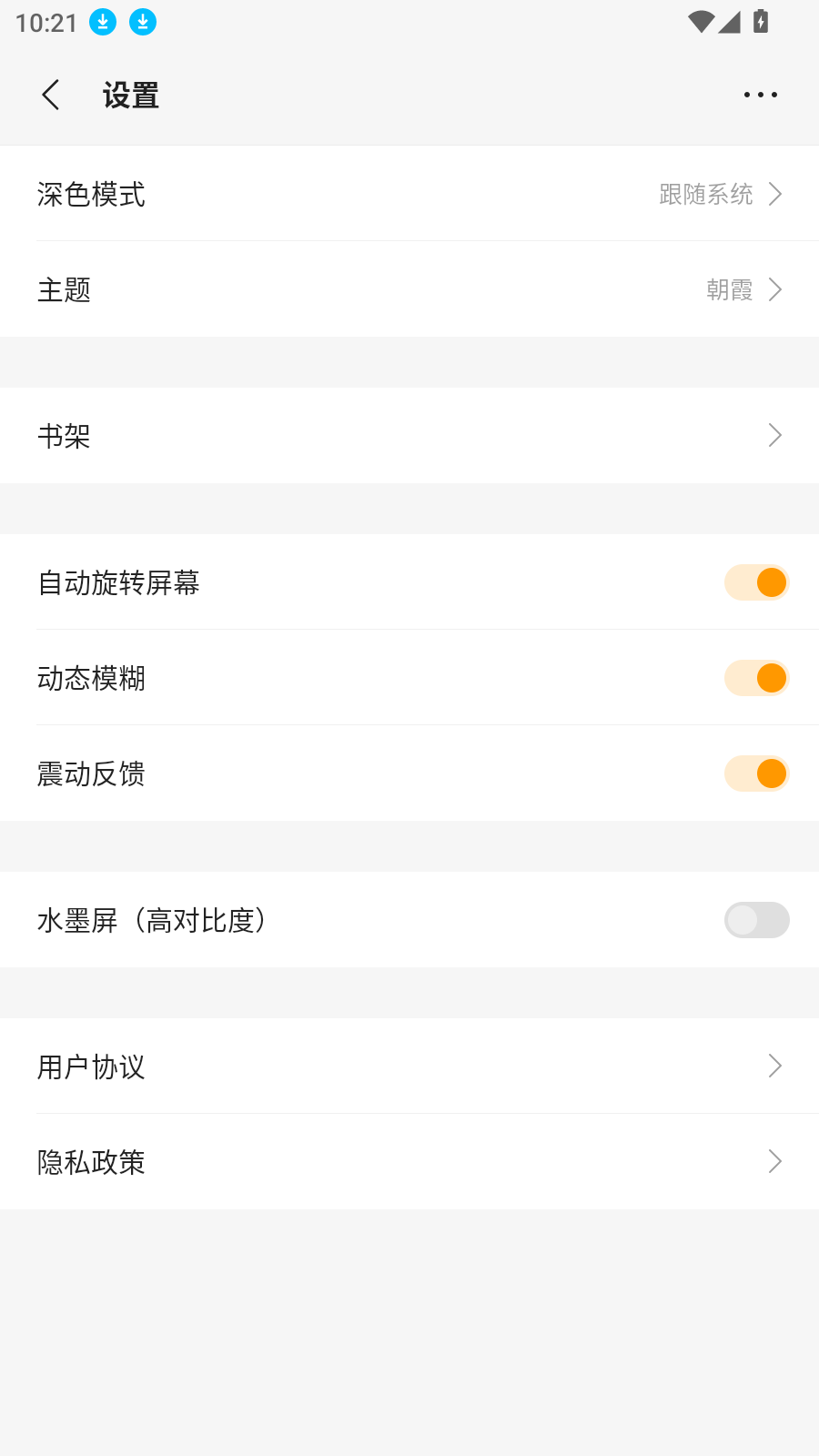
Task: Open the three-dot overflow menu
Action: point(761,94)
